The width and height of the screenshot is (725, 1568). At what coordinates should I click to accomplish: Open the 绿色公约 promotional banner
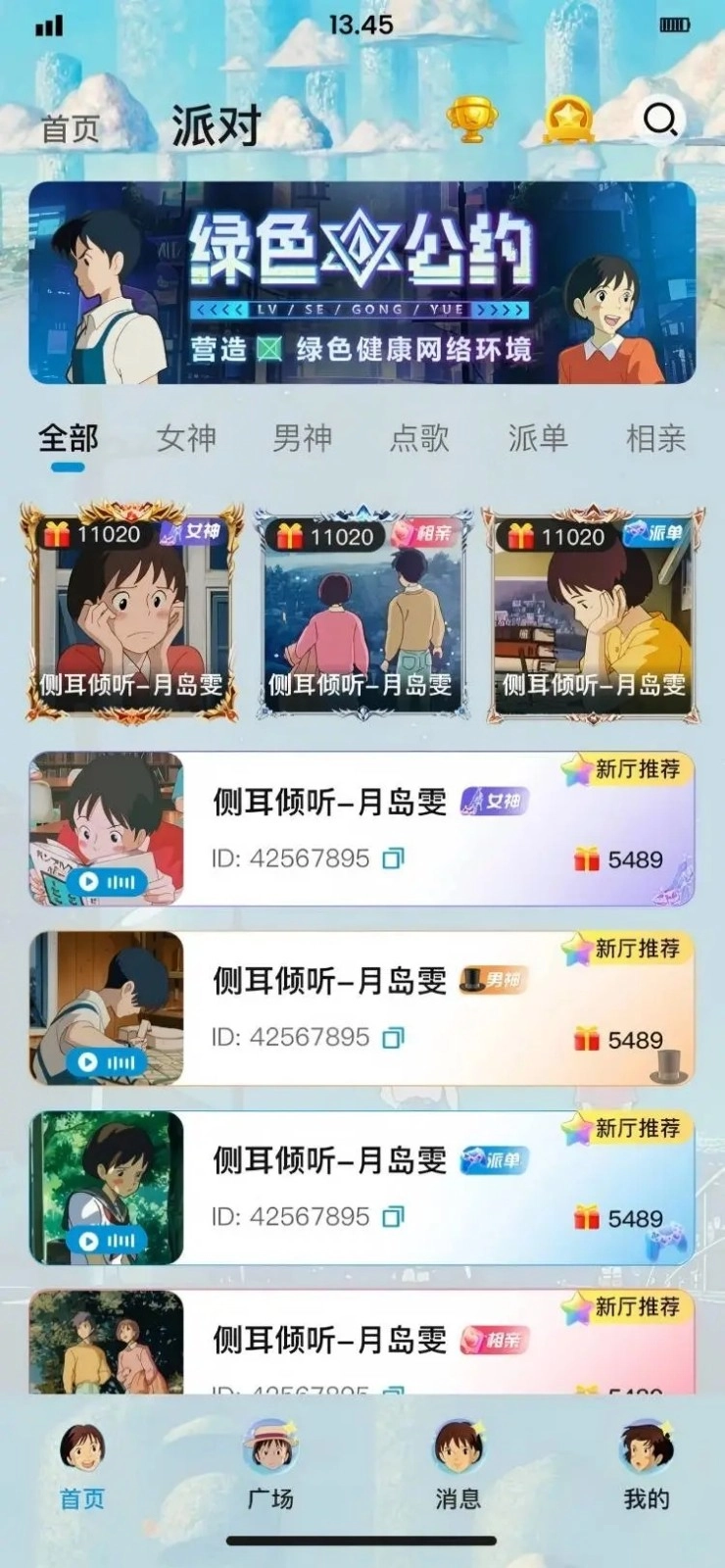click(x=362, y=282)
